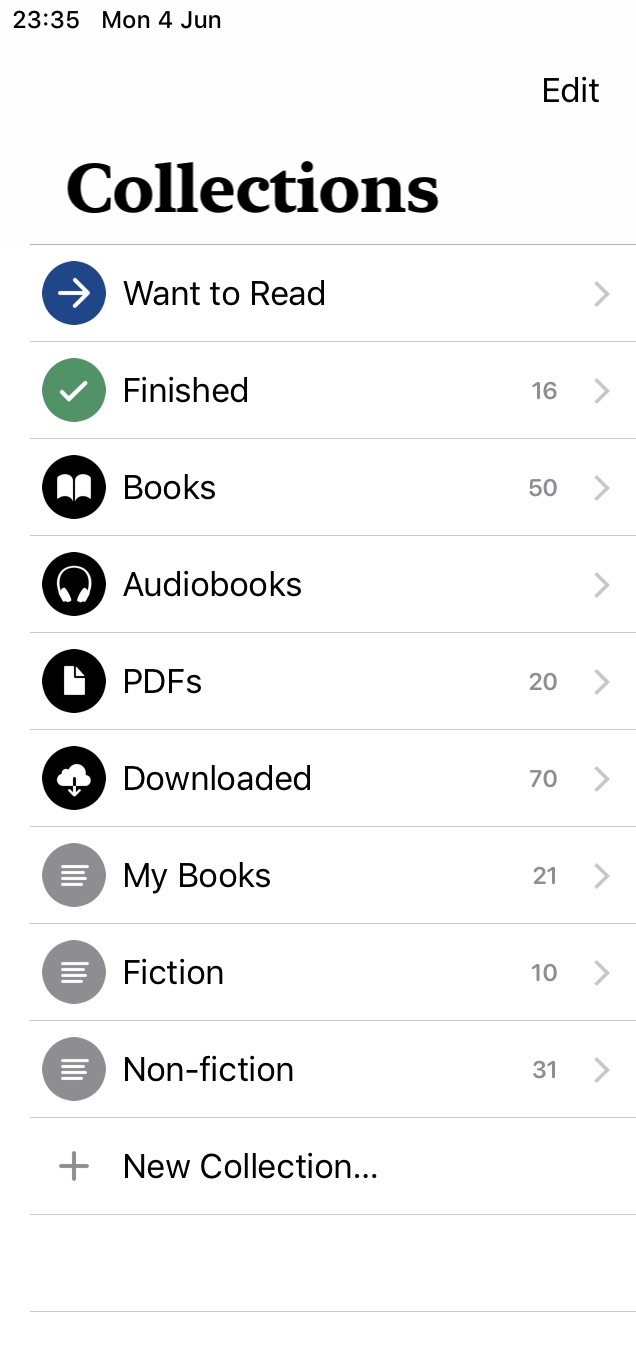Image resolution: width=636 pixels, height=1351 pixels.
Task: Select the Fiction collection
Action: pos(173,973)
